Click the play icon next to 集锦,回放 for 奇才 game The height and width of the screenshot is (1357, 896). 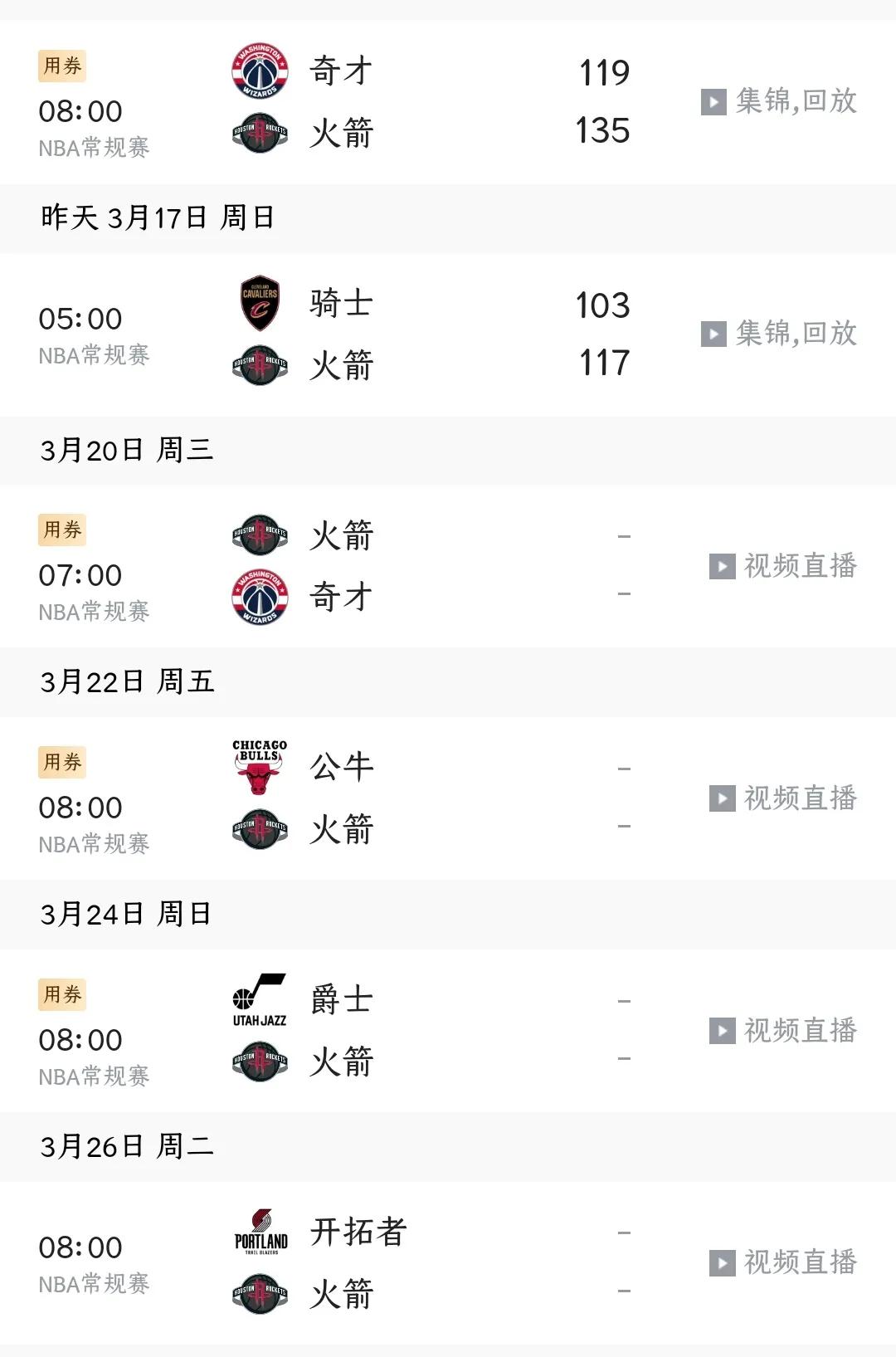715,101
